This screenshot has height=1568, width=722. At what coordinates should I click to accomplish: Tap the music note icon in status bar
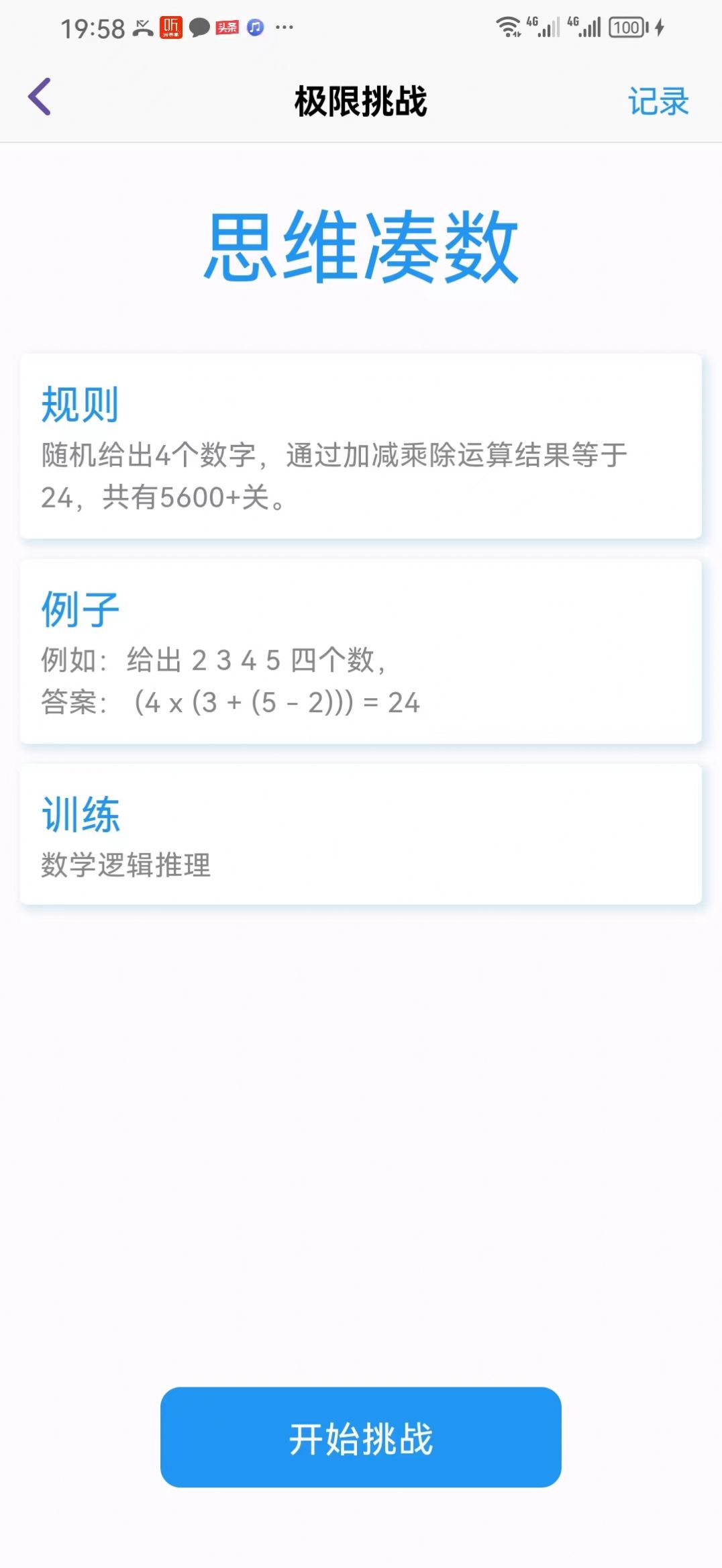[x=254, y=27]
